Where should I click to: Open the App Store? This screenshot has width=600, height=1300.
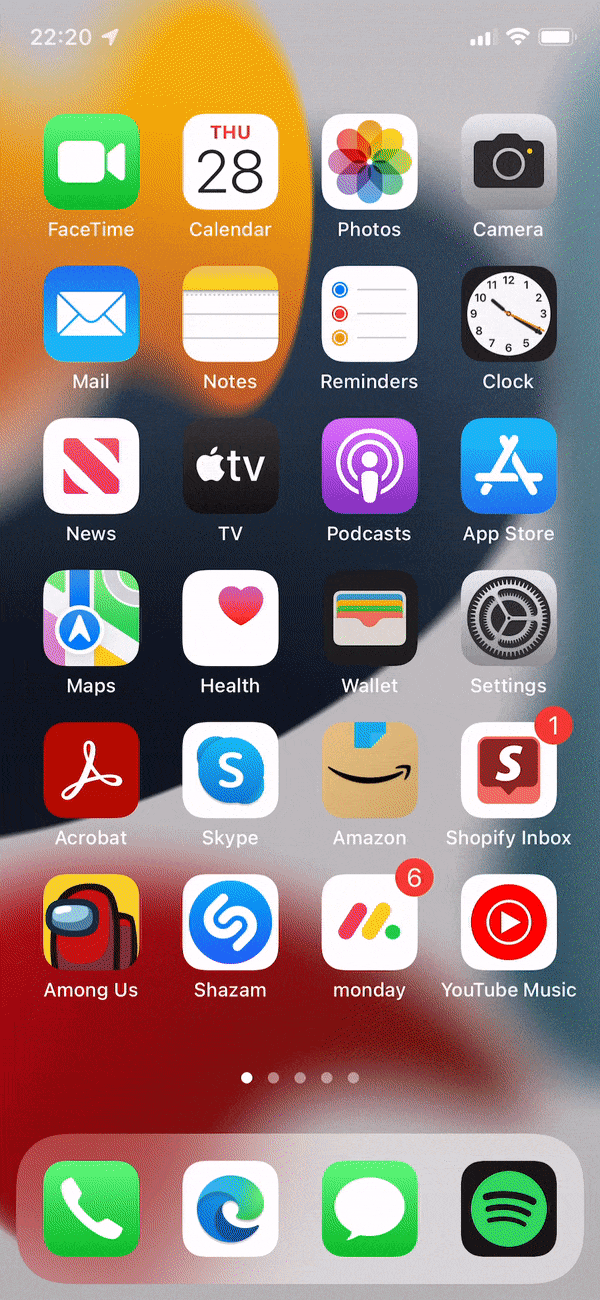(x=508, y=466)
